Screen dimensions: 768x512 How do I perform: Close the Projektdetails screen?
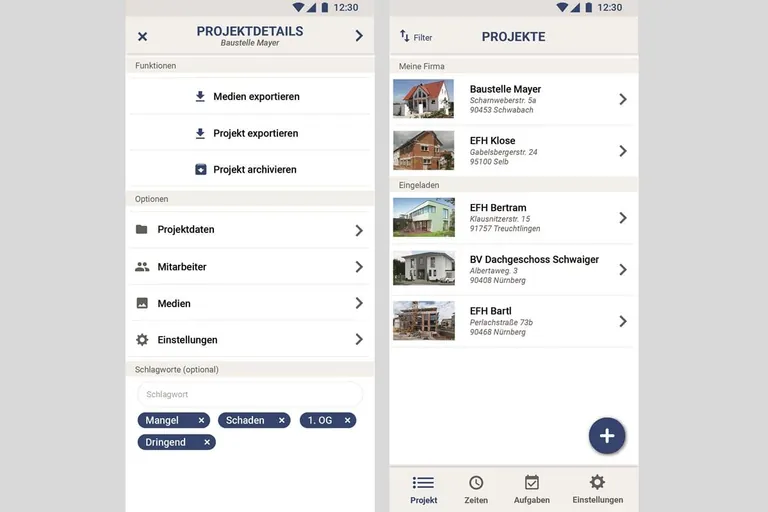(142, 37)
